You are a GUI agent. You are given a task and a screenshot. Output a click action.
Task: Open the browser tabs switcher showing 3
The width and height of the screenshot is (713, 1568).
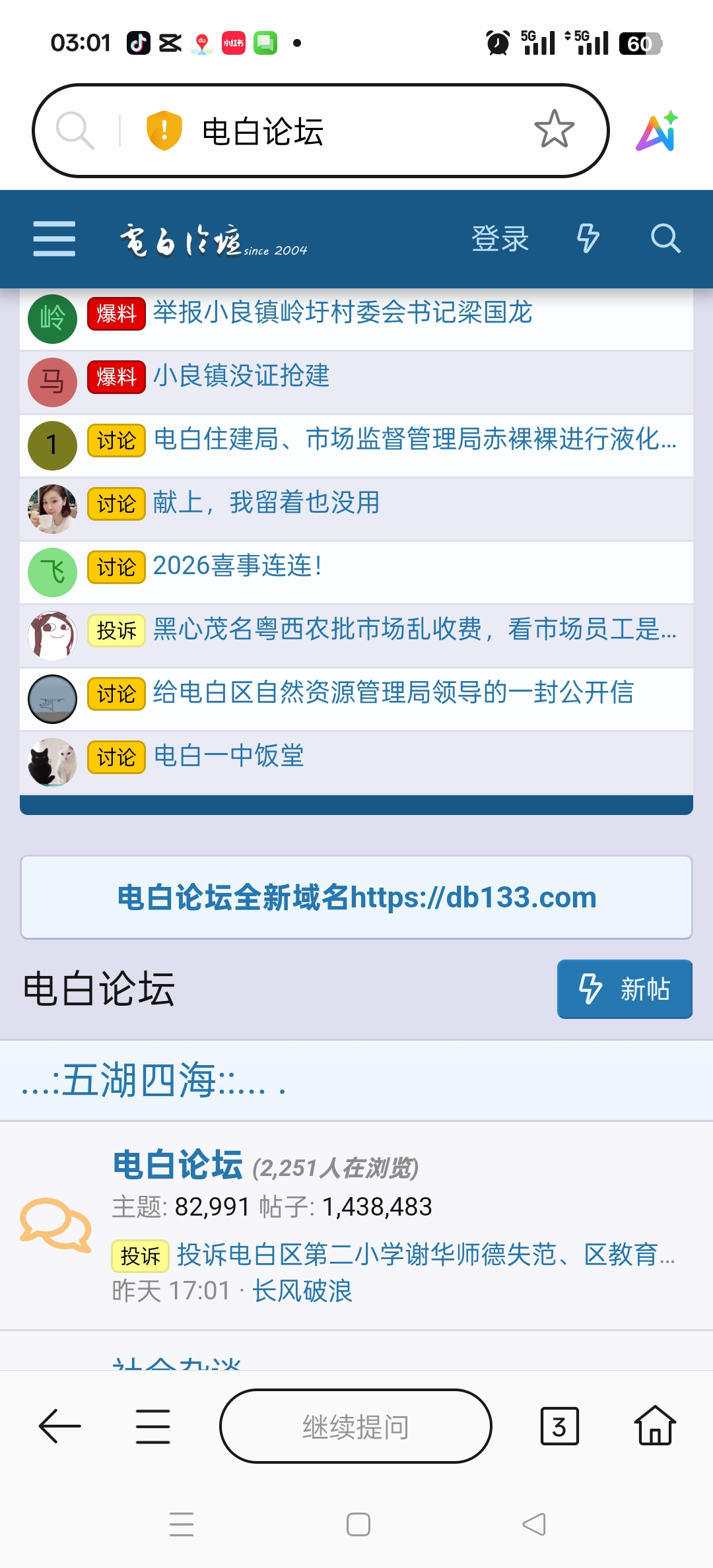pyautogui.click(x=559, y=1426)
